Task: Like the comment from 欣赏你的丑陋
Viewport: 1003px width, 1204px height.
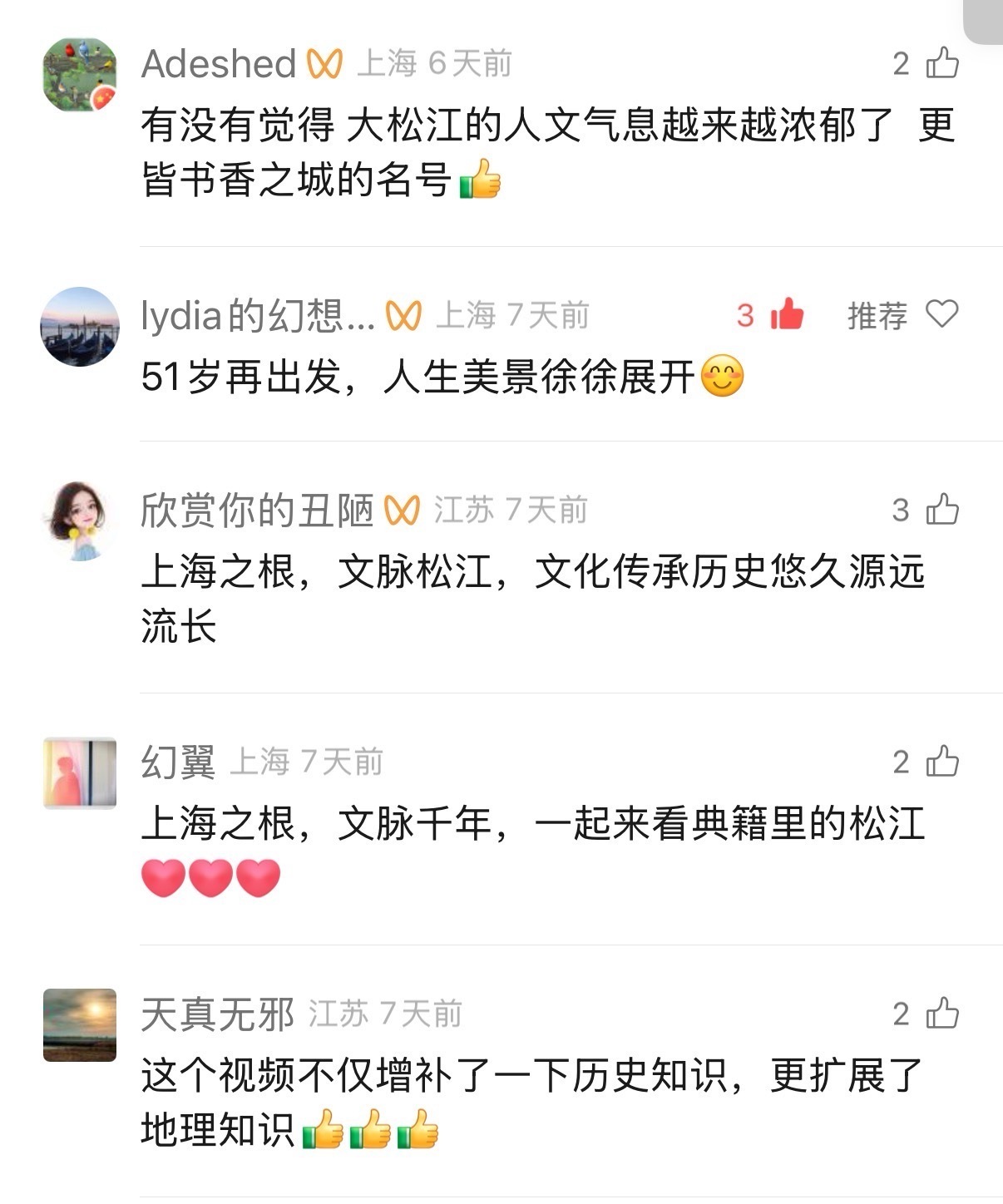Action: click(941, 509)
